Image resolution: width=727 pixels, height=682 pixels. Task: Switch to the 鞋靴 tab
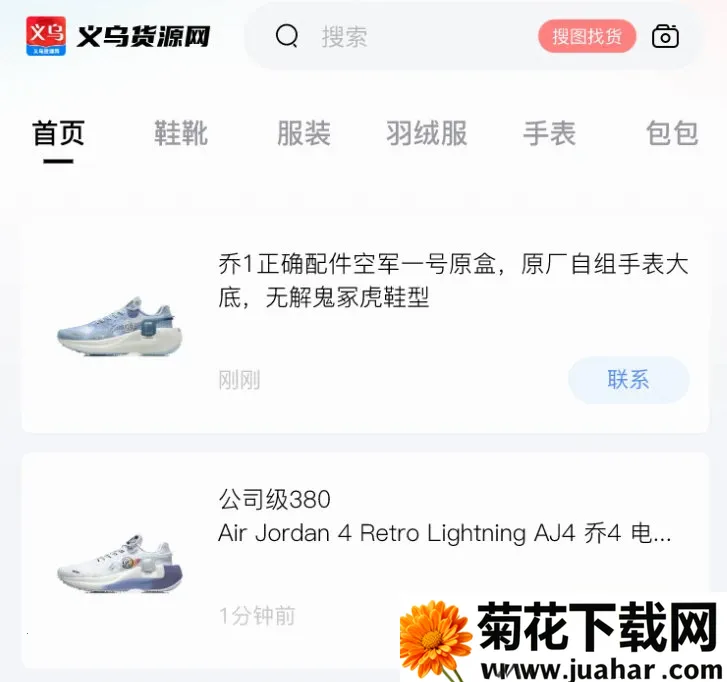(181, 133)
